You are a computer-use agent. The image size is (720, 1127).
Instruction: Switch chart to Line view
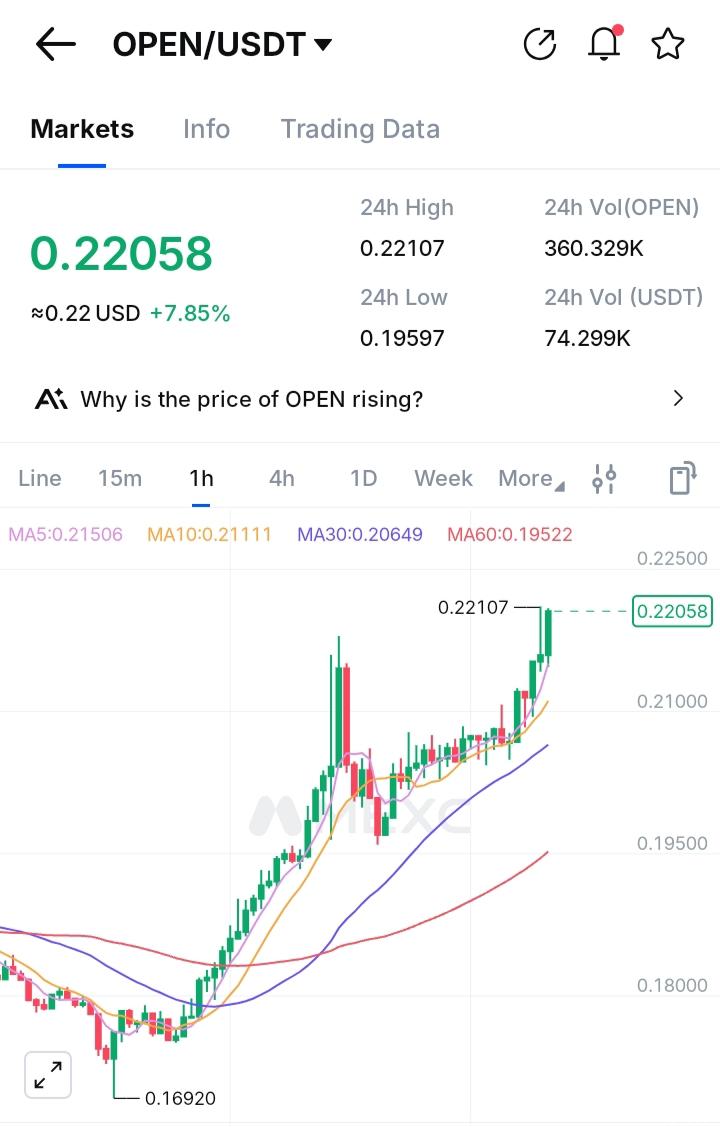40,478
